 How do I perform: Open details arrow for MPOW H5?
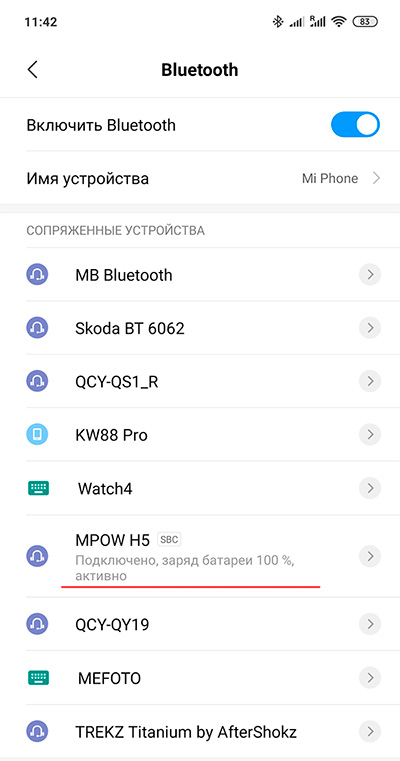point(370,555)
